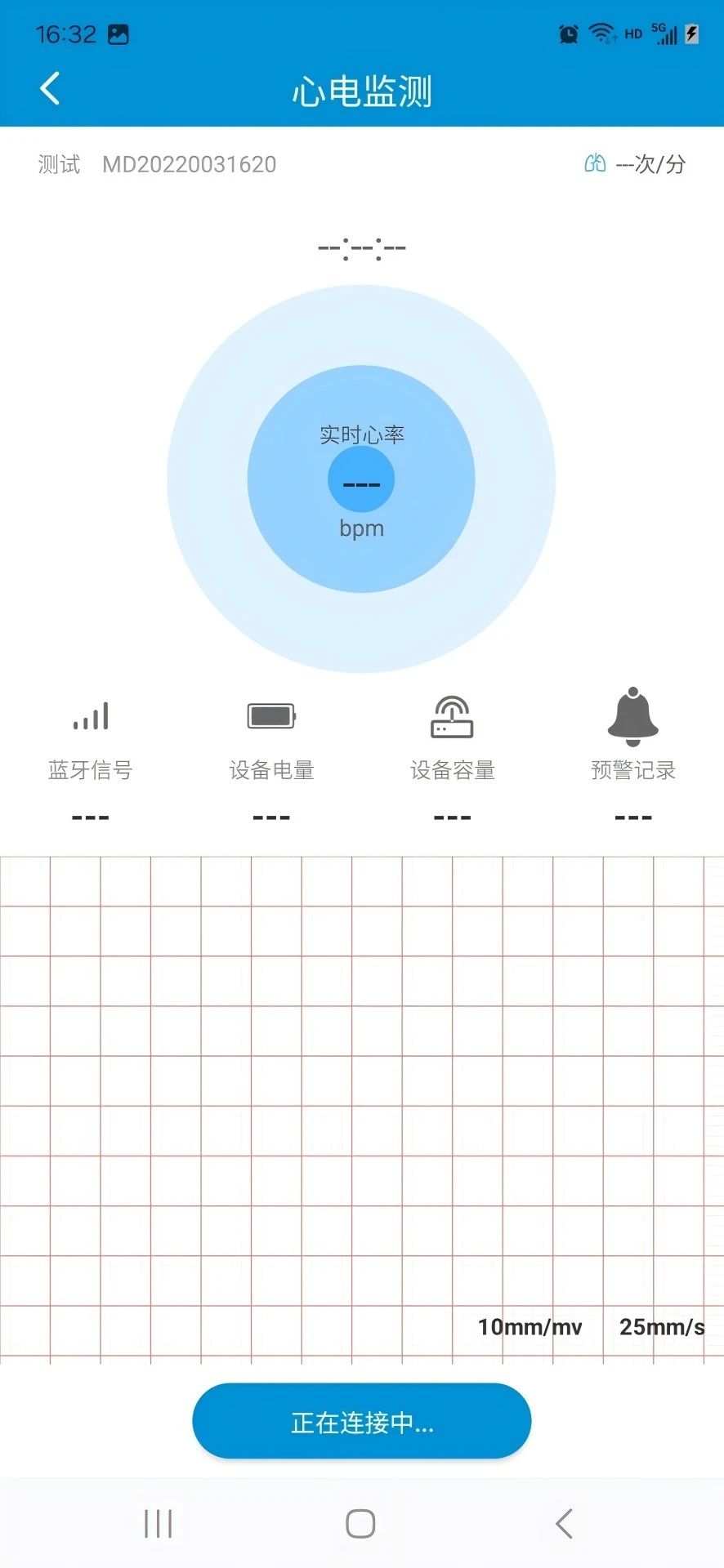Viewport: 724px width, 1568px height.
Task: Tap the lungs respiration icon
Action: [596, 163]
